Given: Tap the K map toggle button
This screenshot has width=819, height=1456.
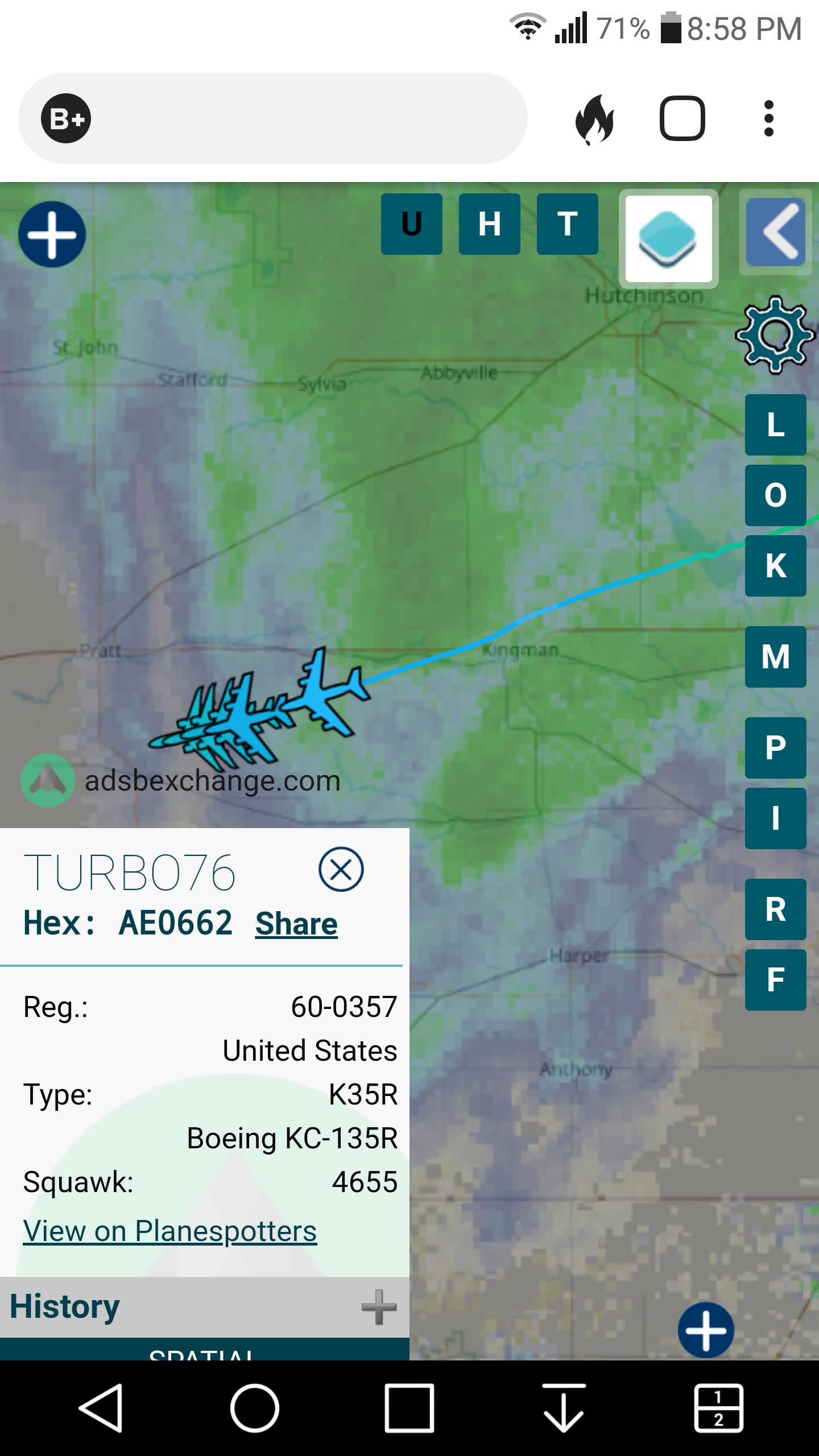Looking at the screenshot, I should point(776,566).
